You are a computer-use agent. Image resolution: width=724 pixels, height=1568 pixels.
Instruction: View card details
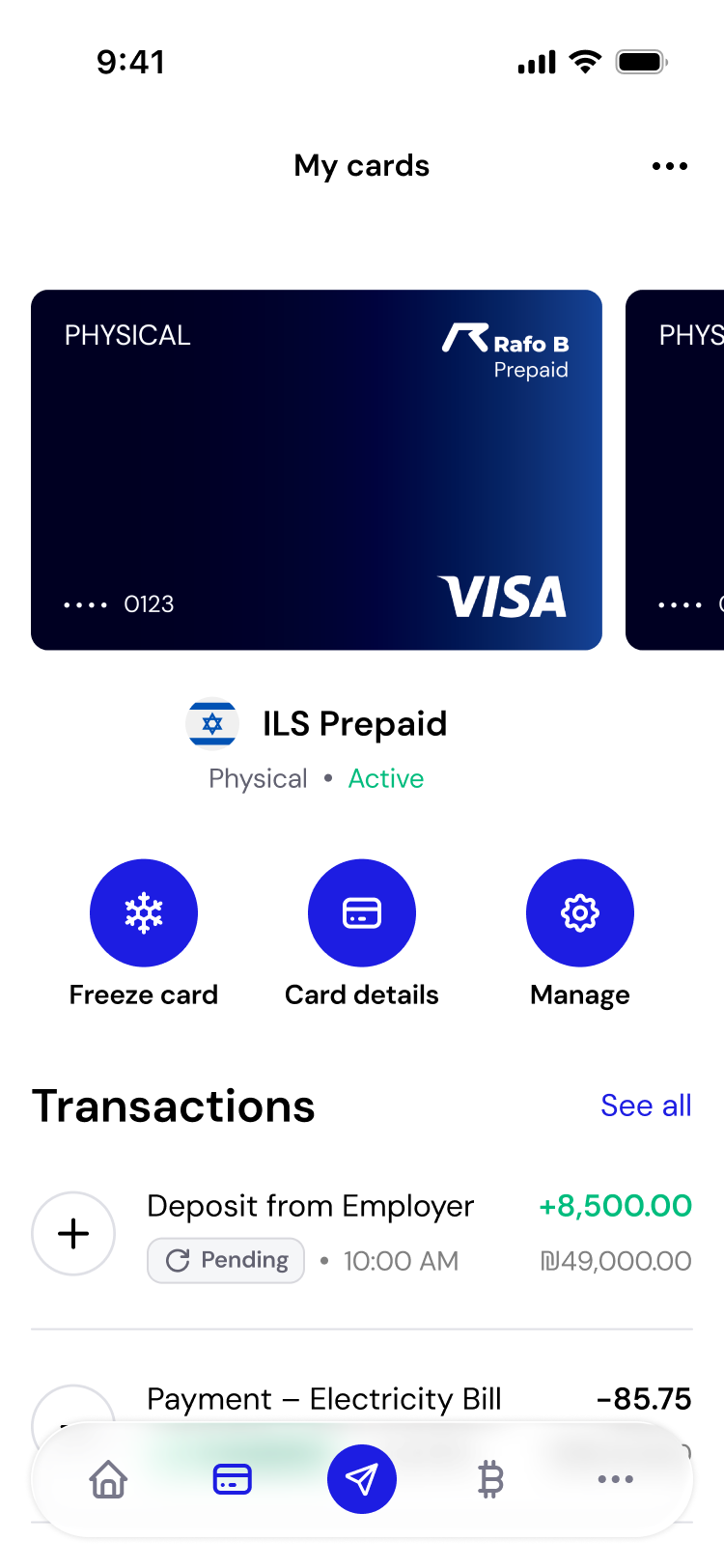[362, 913]
